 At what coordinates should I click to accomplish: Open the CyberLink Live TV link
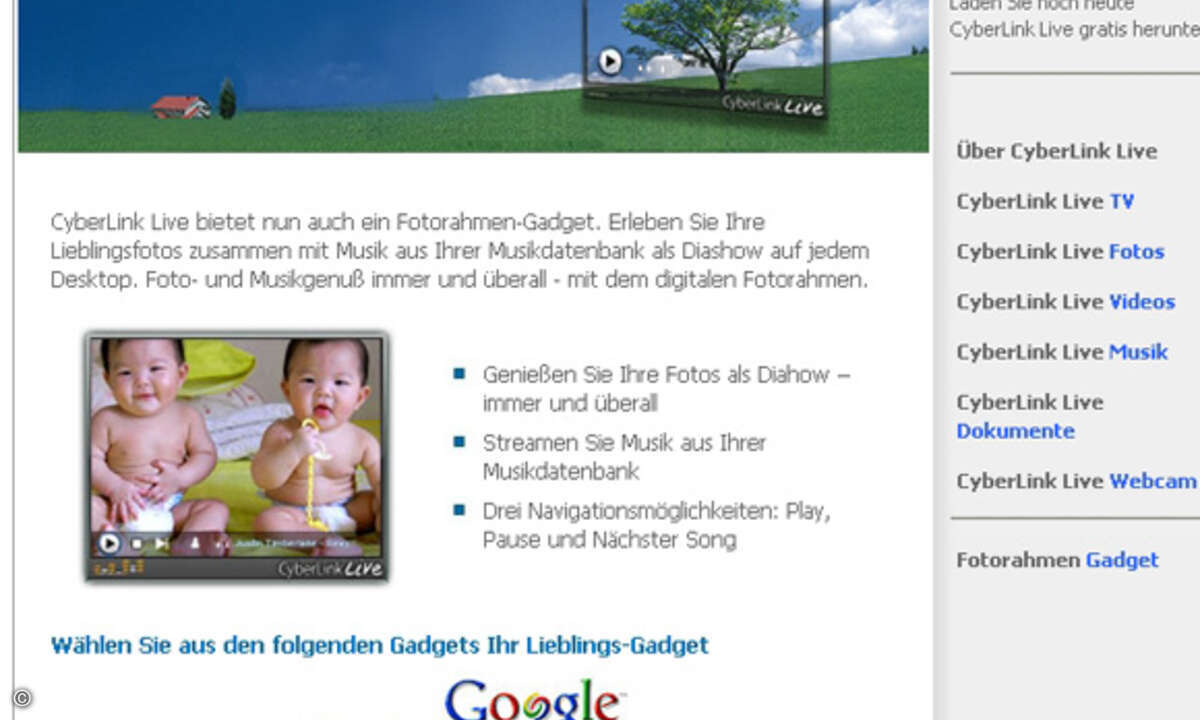pyautogui.click(x=1045, y=202)
